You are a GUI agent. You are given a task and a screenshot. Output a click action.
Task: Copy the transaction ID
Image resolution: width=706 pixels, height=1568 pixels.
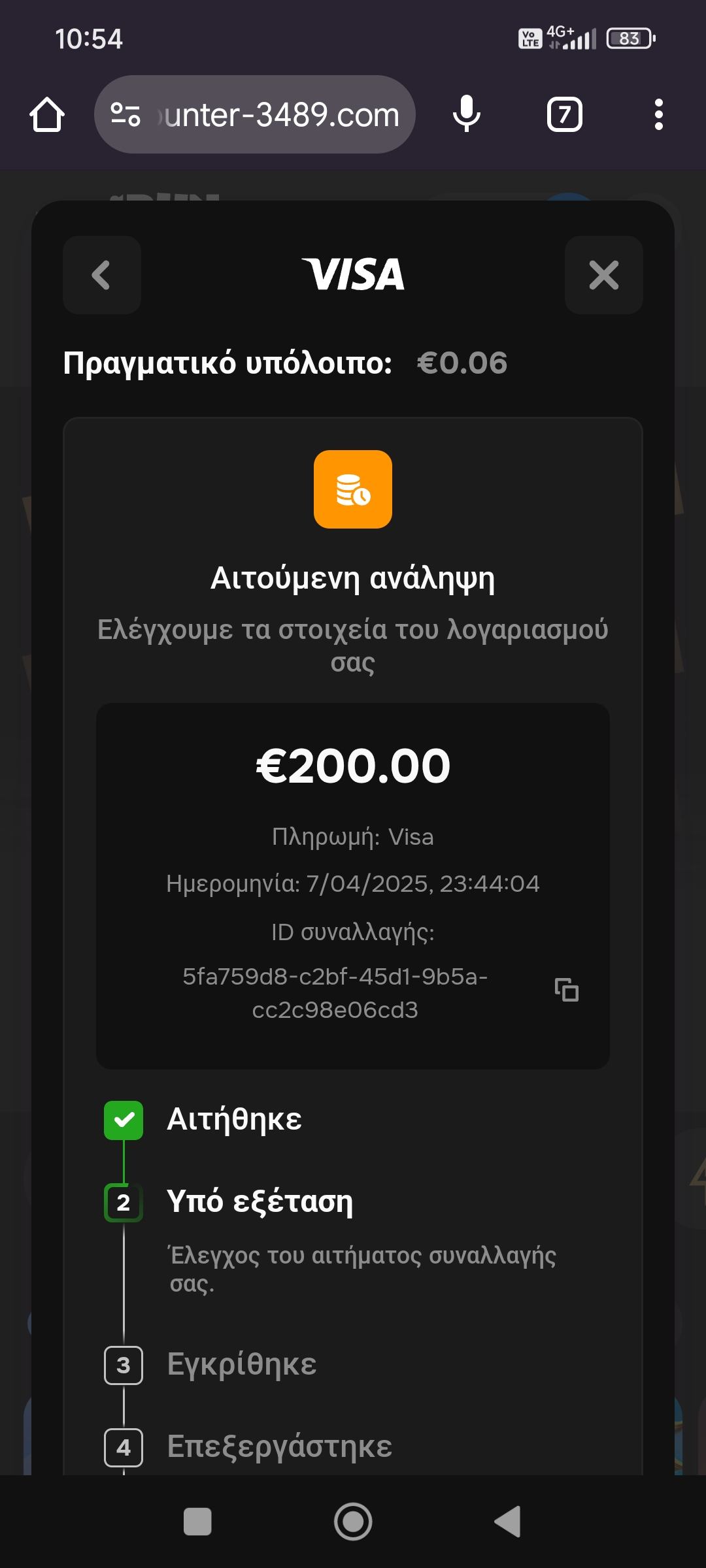point(566,990)
